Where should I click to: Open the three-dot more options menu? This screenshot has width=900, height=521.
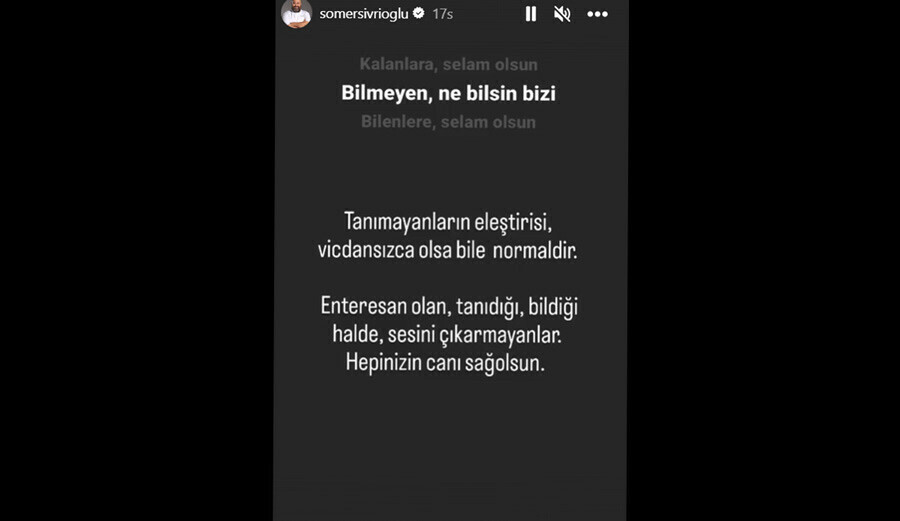coord(597,14)
